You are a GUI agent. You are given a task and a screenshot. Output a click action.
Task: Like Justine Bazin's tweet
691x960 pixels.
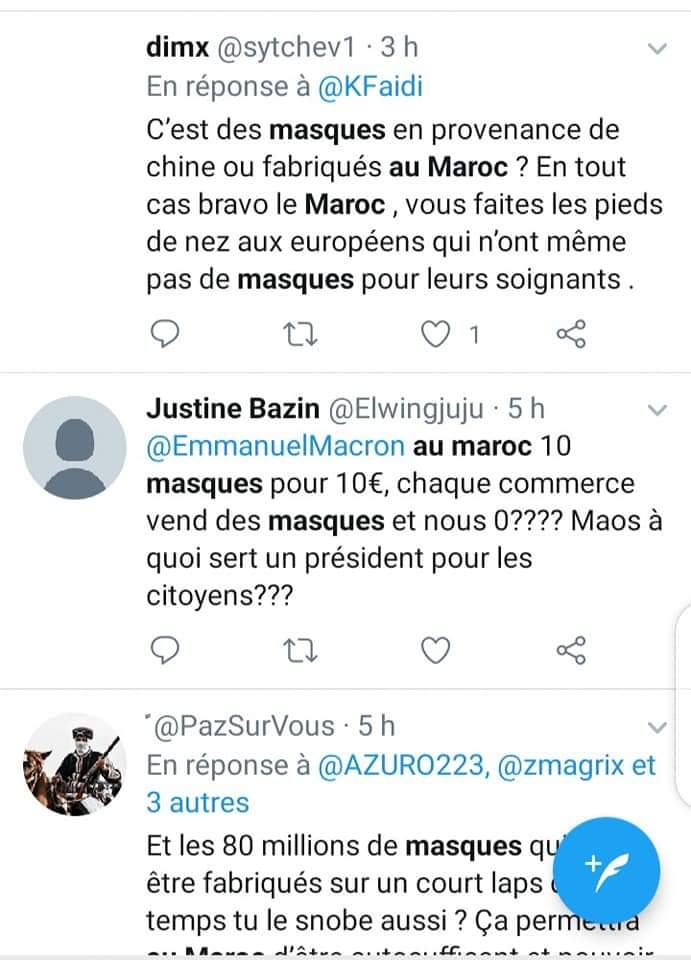tap(435, 652)
